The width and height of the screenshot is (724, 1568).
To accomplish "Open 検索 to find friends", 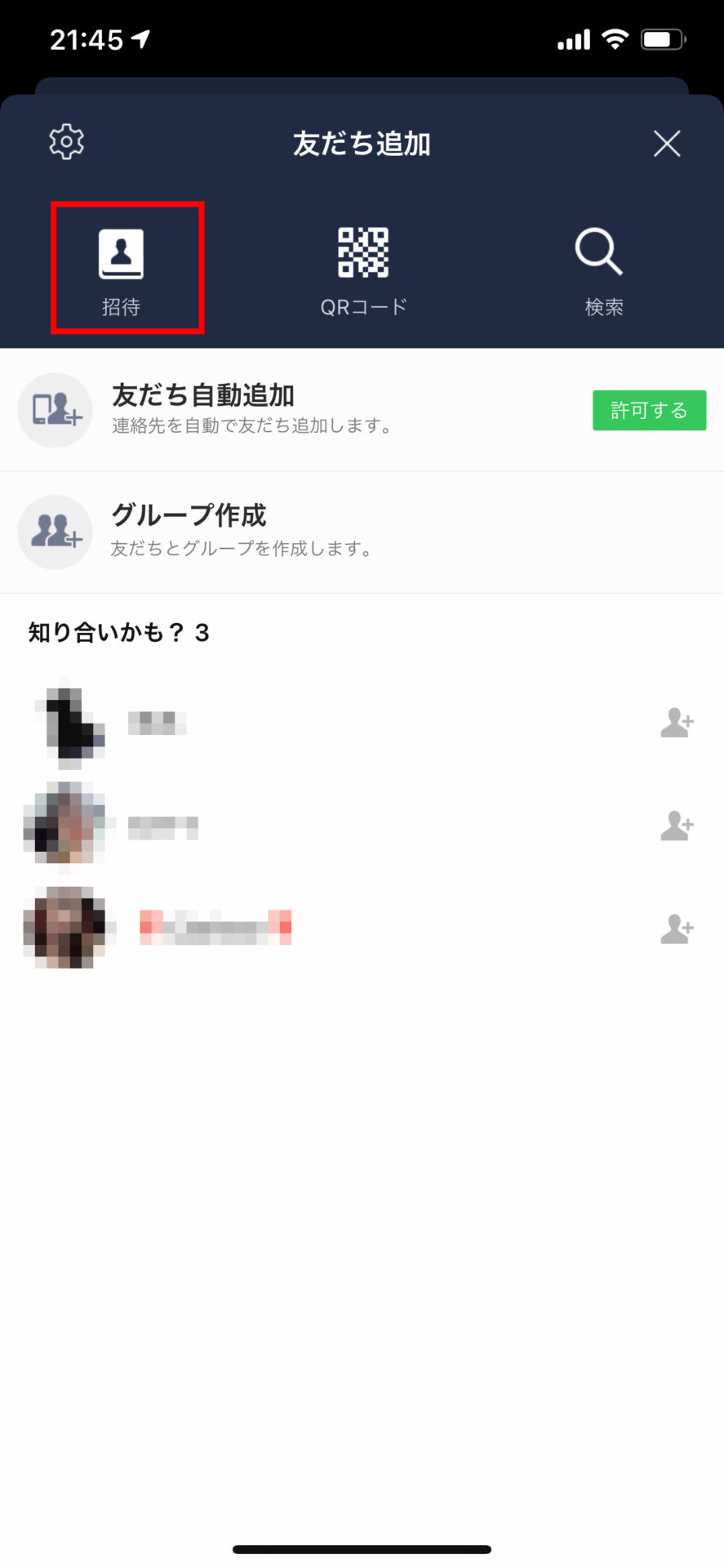I will click(602, 269).
